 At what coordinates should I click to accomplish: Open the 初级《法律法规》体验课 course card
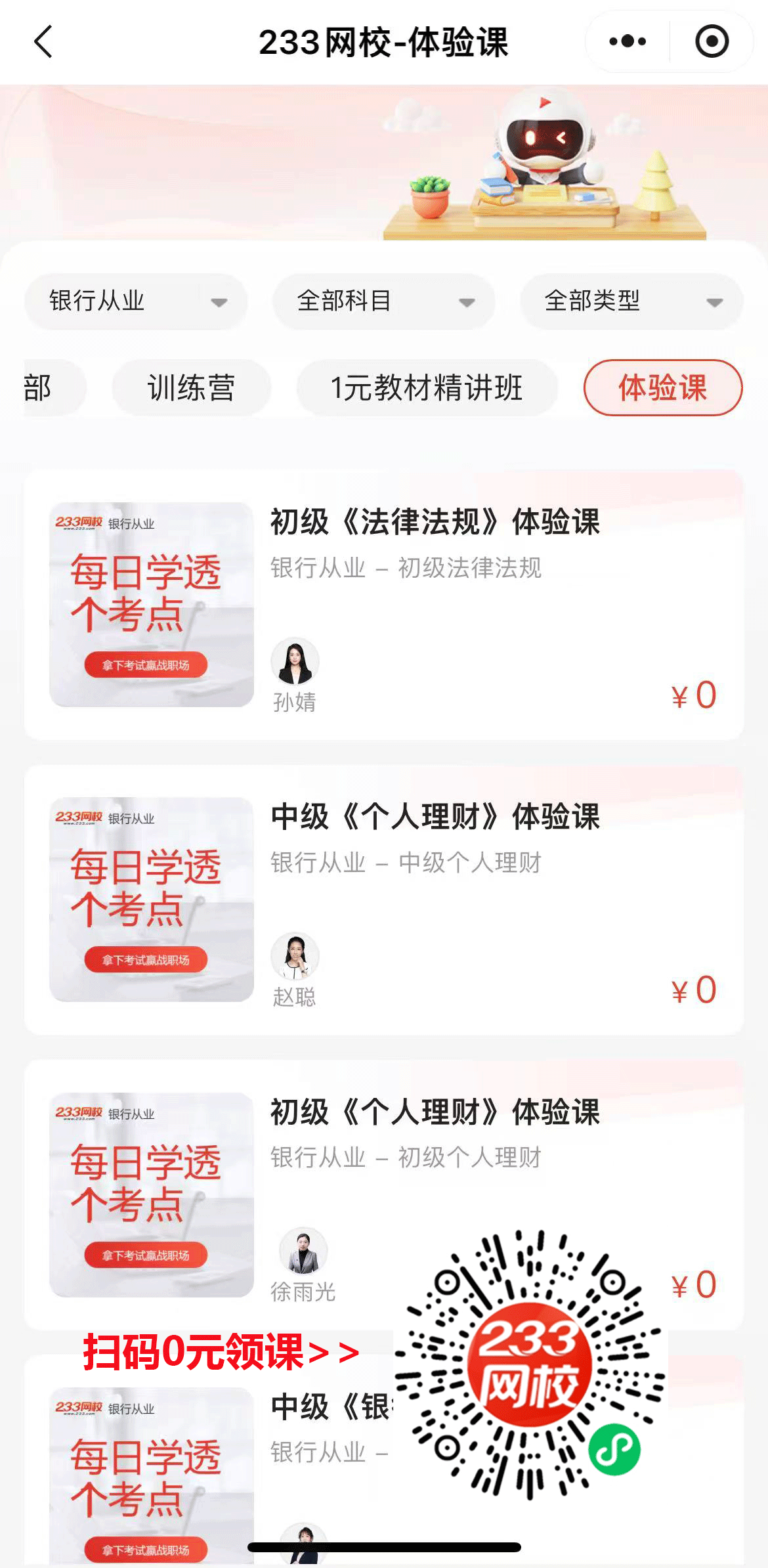(435, 522)
